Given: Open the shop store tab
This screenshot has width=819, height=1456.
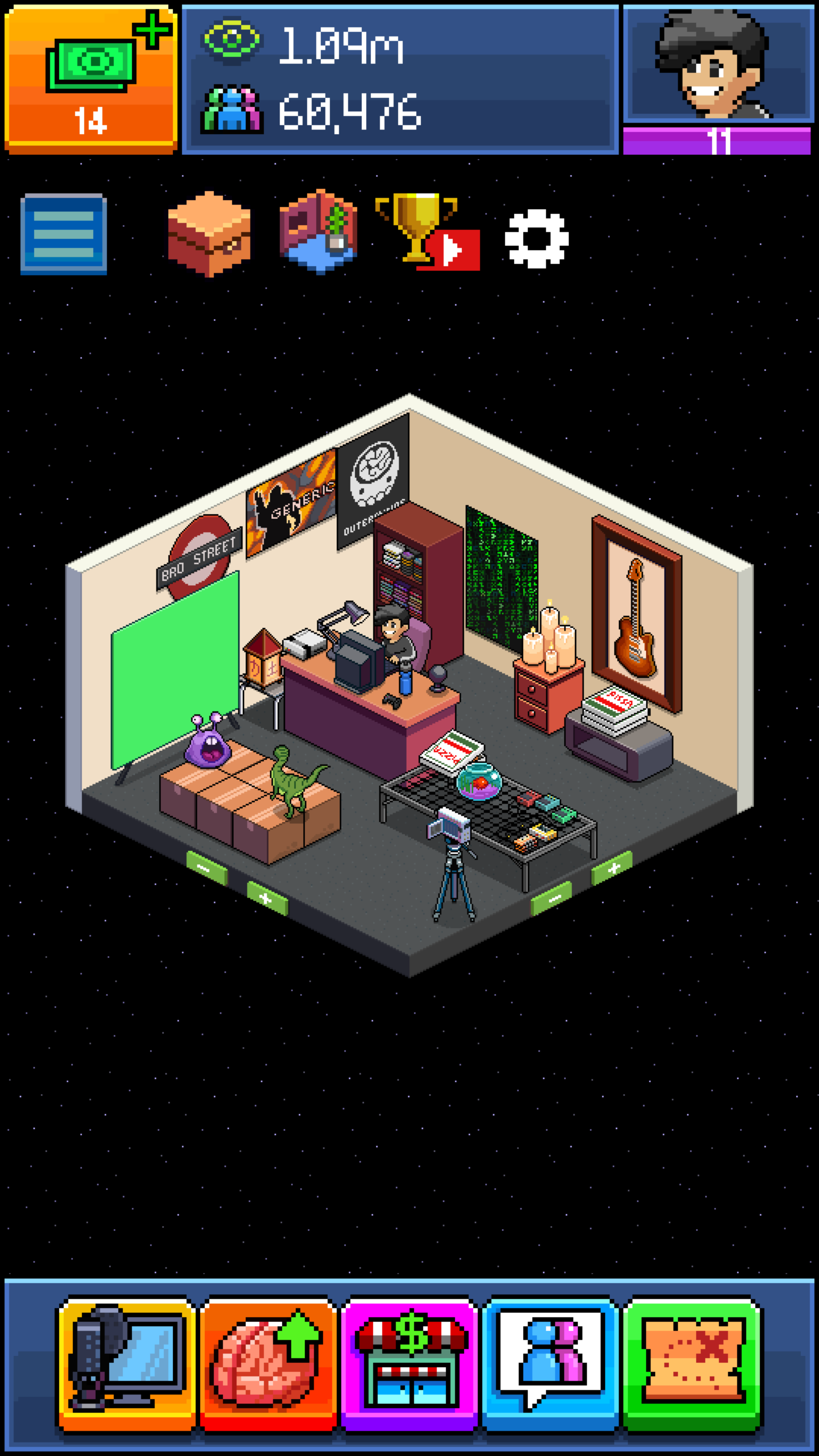Looking at the screenshot, I should pyautogui.click(x=409, y=1362).
